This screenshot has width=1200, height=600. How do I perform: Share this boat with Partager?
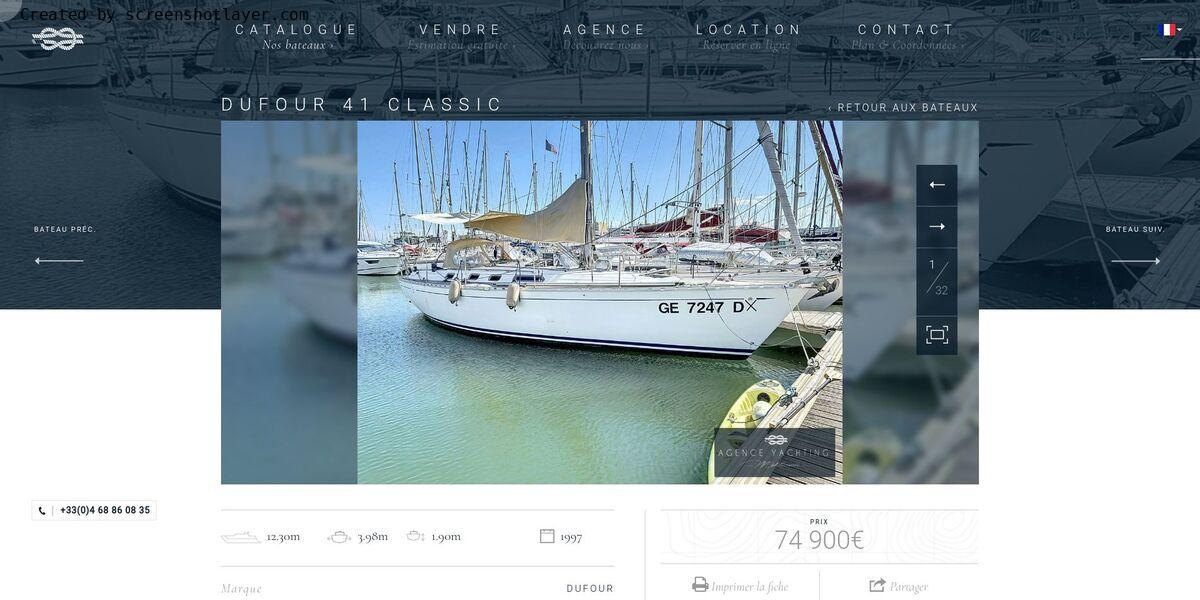coord(899,586)
